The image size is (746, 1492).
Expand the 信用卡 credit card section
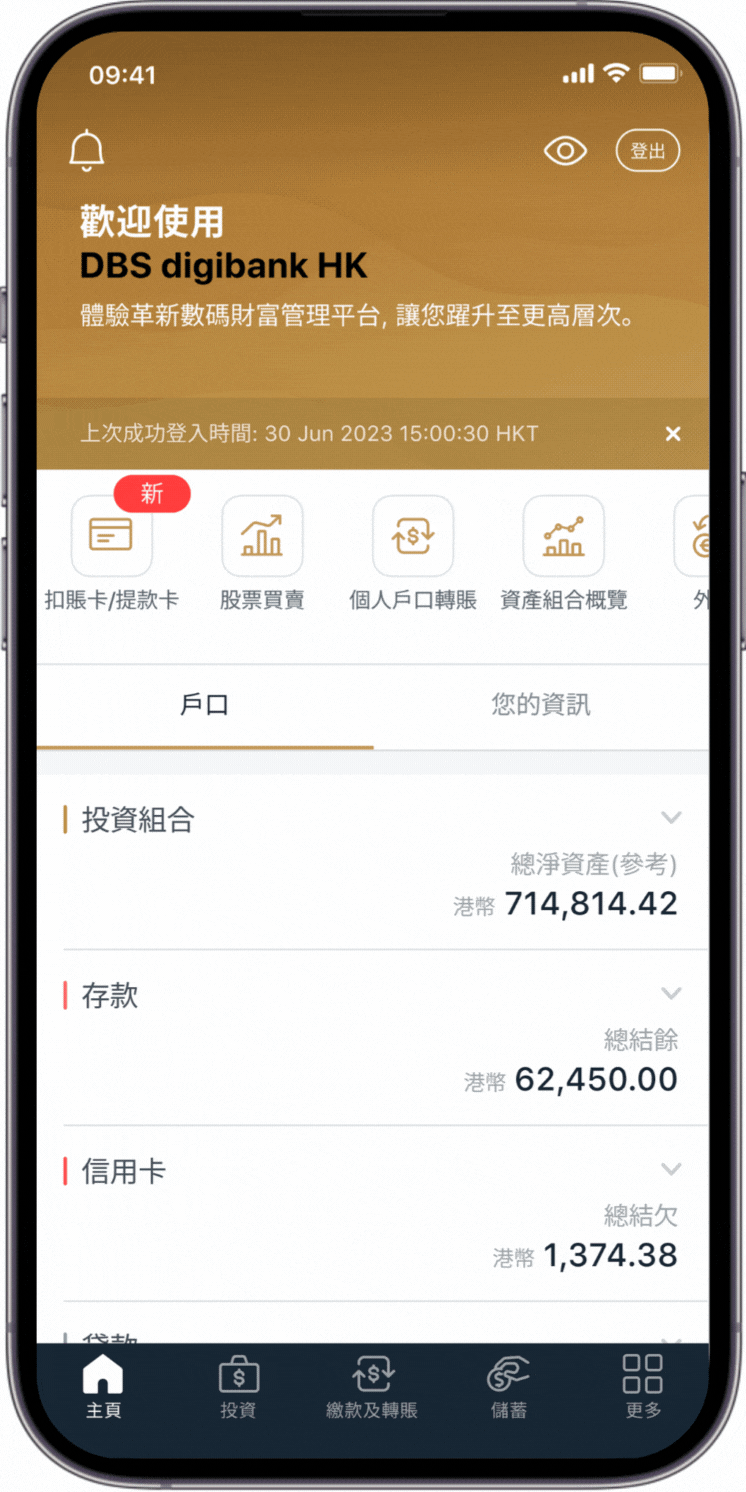point(671,1169)
